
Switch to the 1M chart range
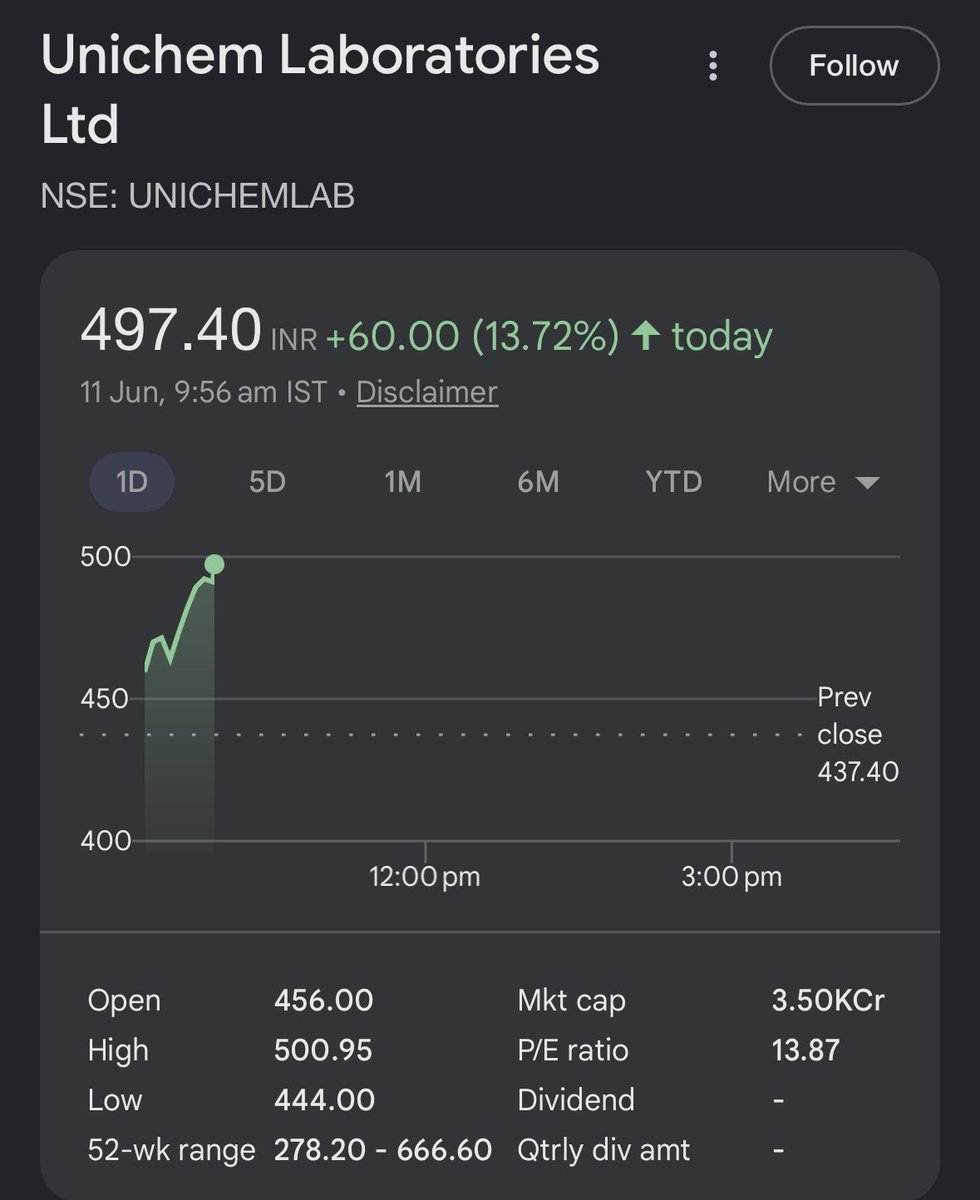pyautogui.click(x=403, y=482)
